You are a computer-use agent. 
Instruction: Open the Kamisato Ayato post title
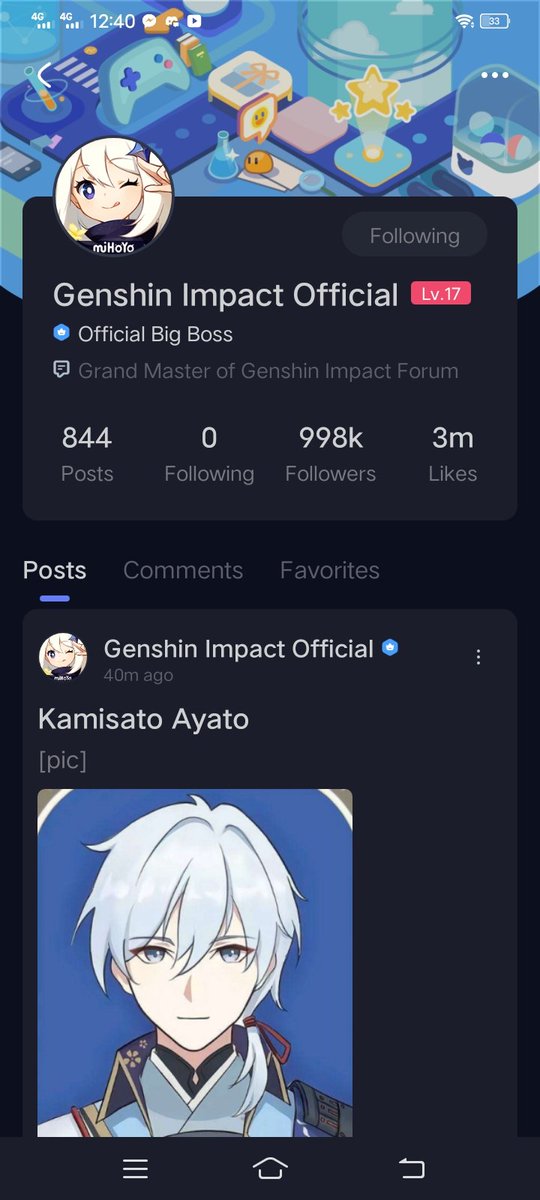(x=143, y=719)
